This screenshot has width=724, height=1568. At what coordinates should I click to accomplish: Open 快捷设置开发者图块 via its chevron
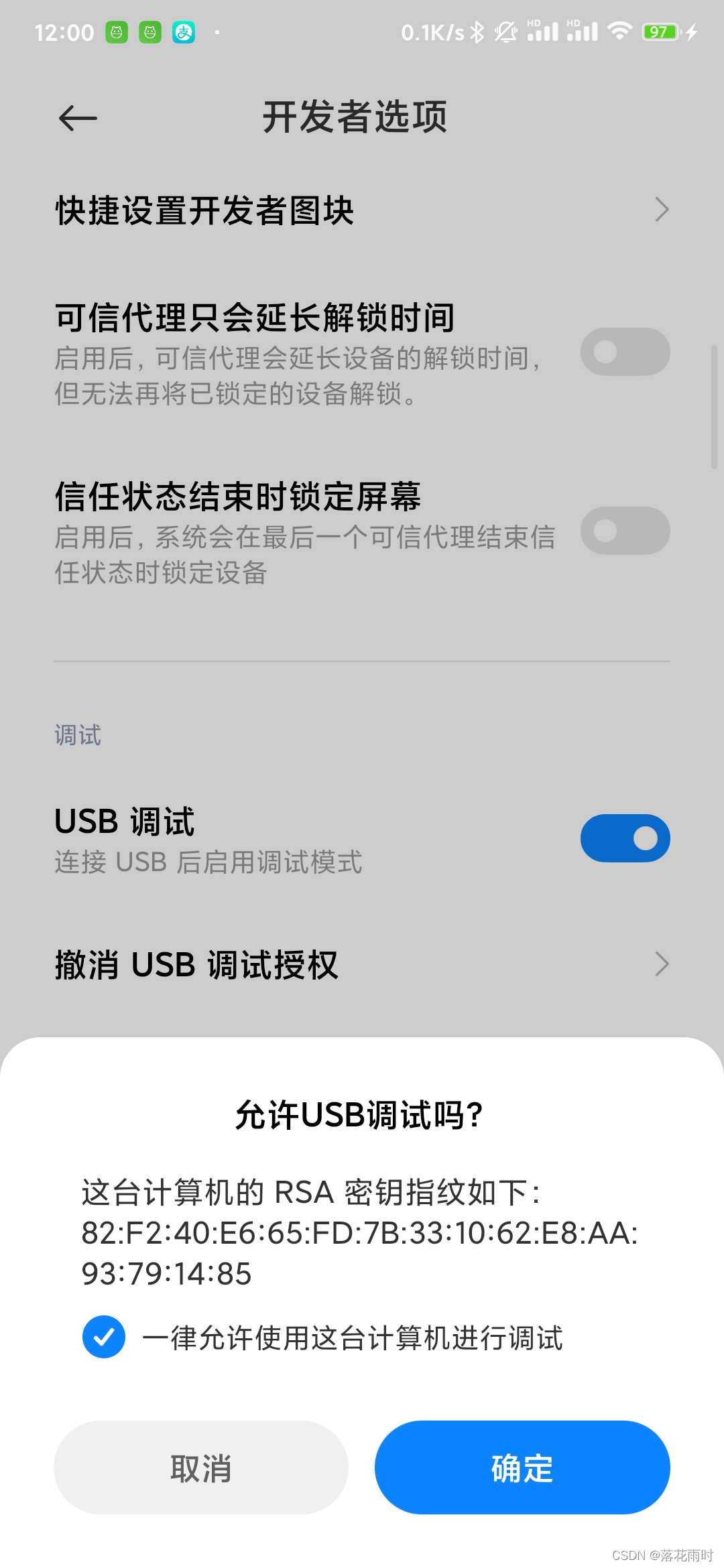click(662, 210)
